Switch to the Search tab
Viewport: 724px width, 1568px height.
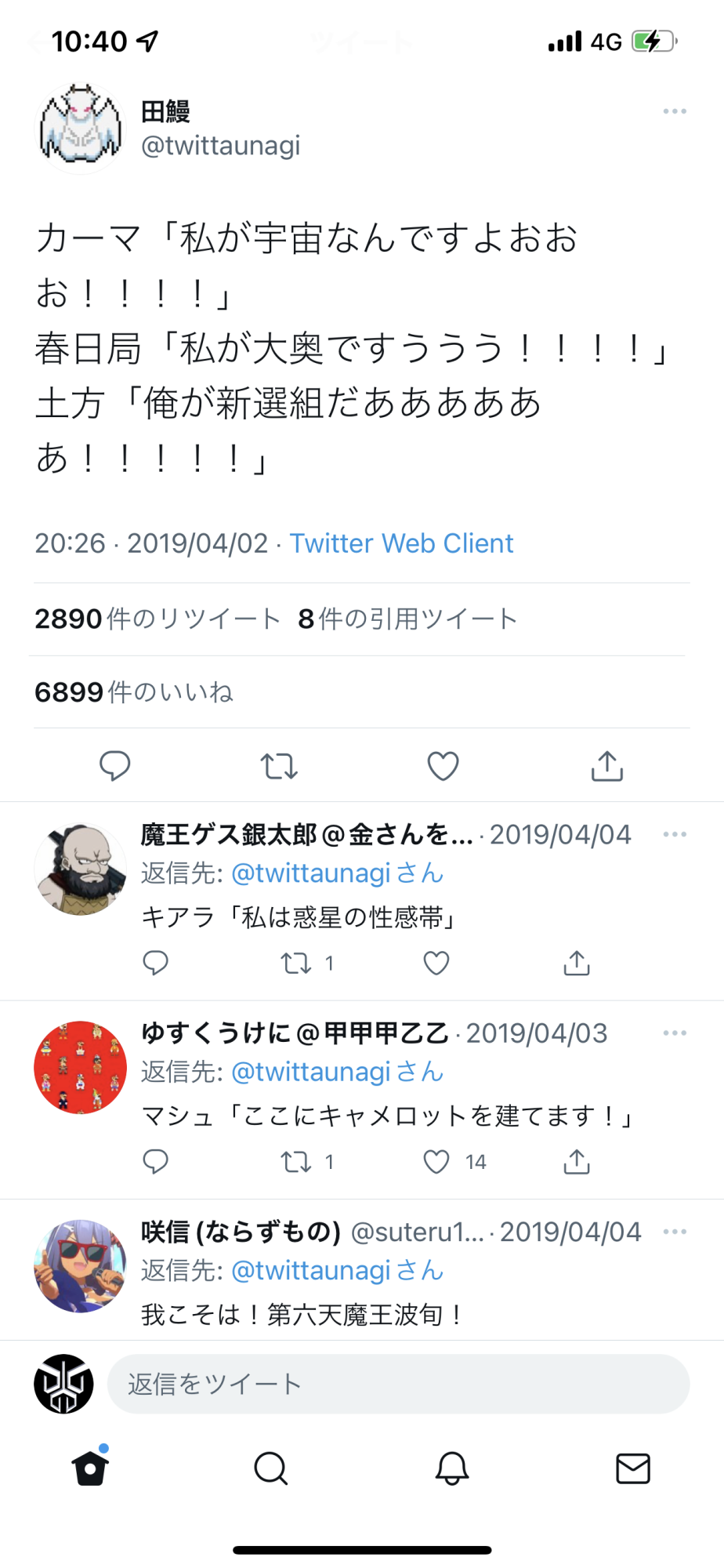271,1468
